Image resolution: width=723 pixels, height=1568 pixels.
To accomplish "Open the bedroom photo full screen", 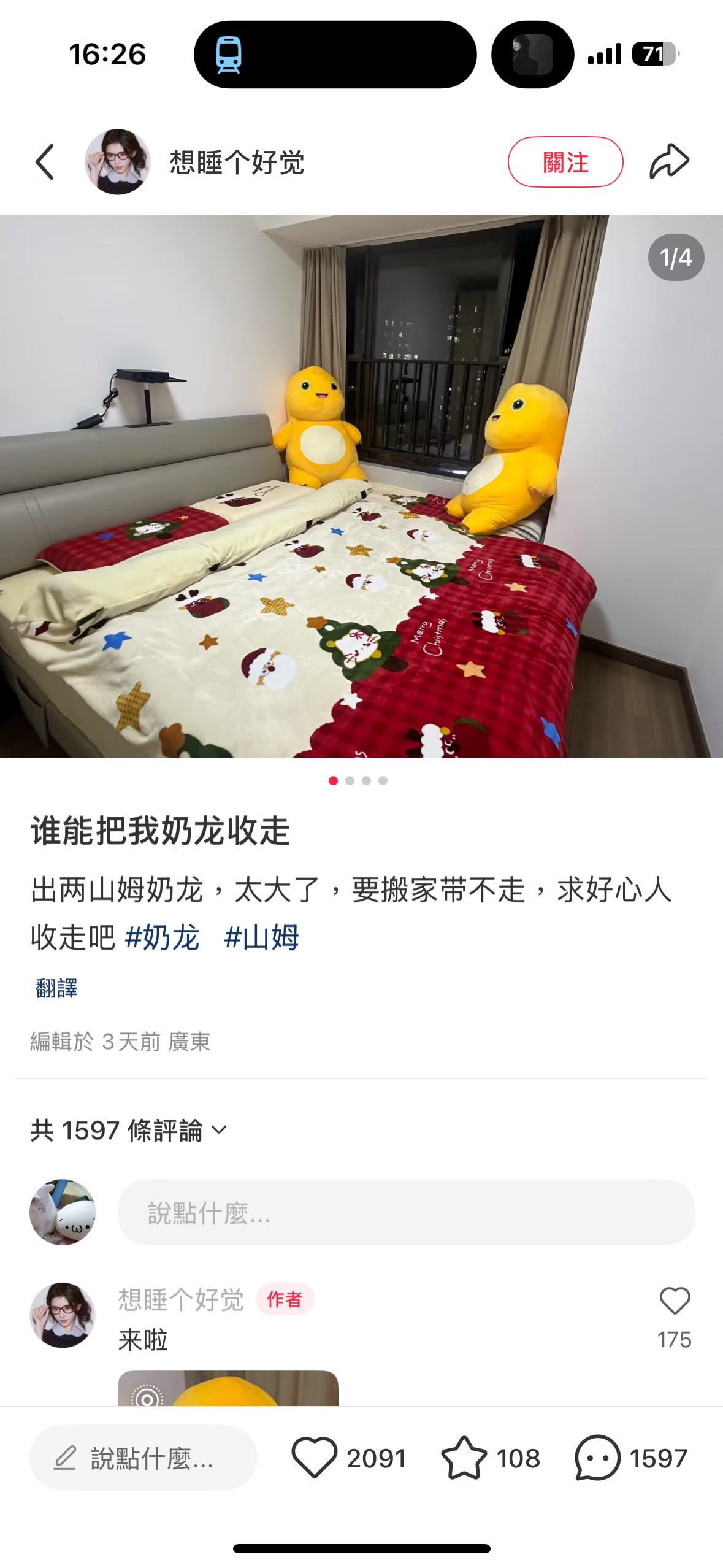I will (x=361, y=486).
